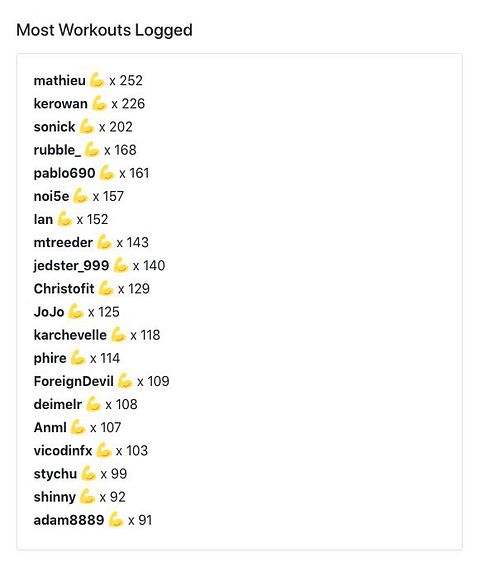Screen dimensions: 480x567
Task: Open mtreeder's profile
Action: coord(63,242)
